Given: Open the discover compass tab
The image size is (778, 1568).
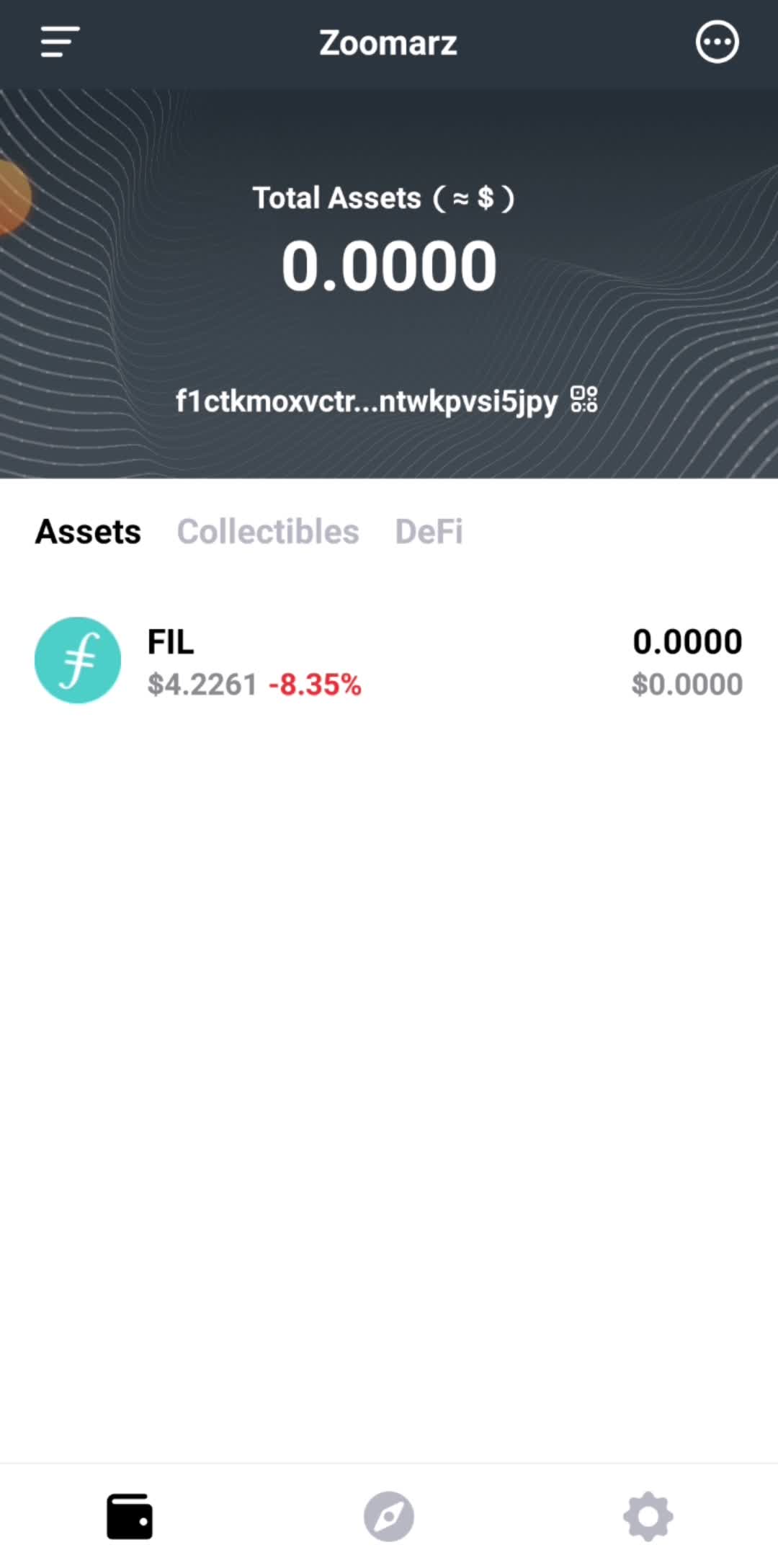Looking at the screenshot, I should 389,1516.
